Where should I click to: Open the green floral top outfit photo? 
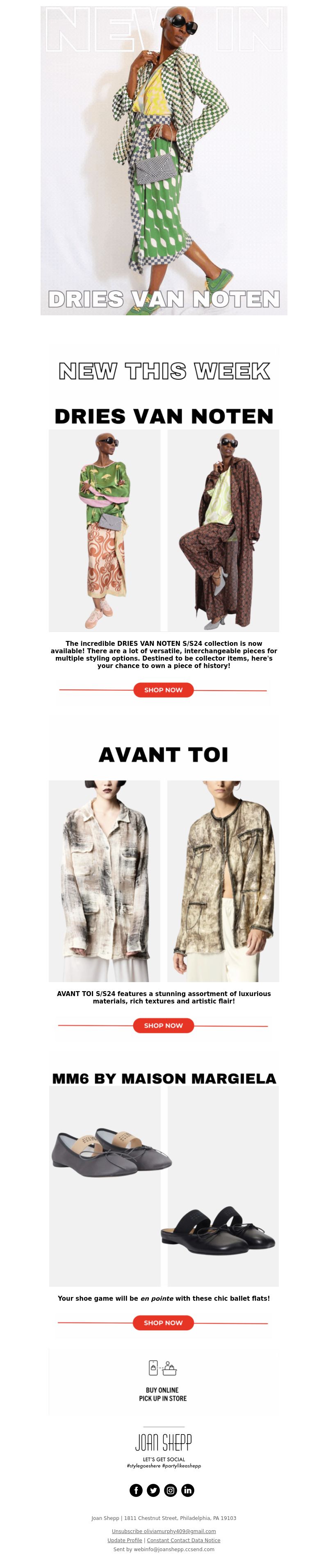point(105,530)
